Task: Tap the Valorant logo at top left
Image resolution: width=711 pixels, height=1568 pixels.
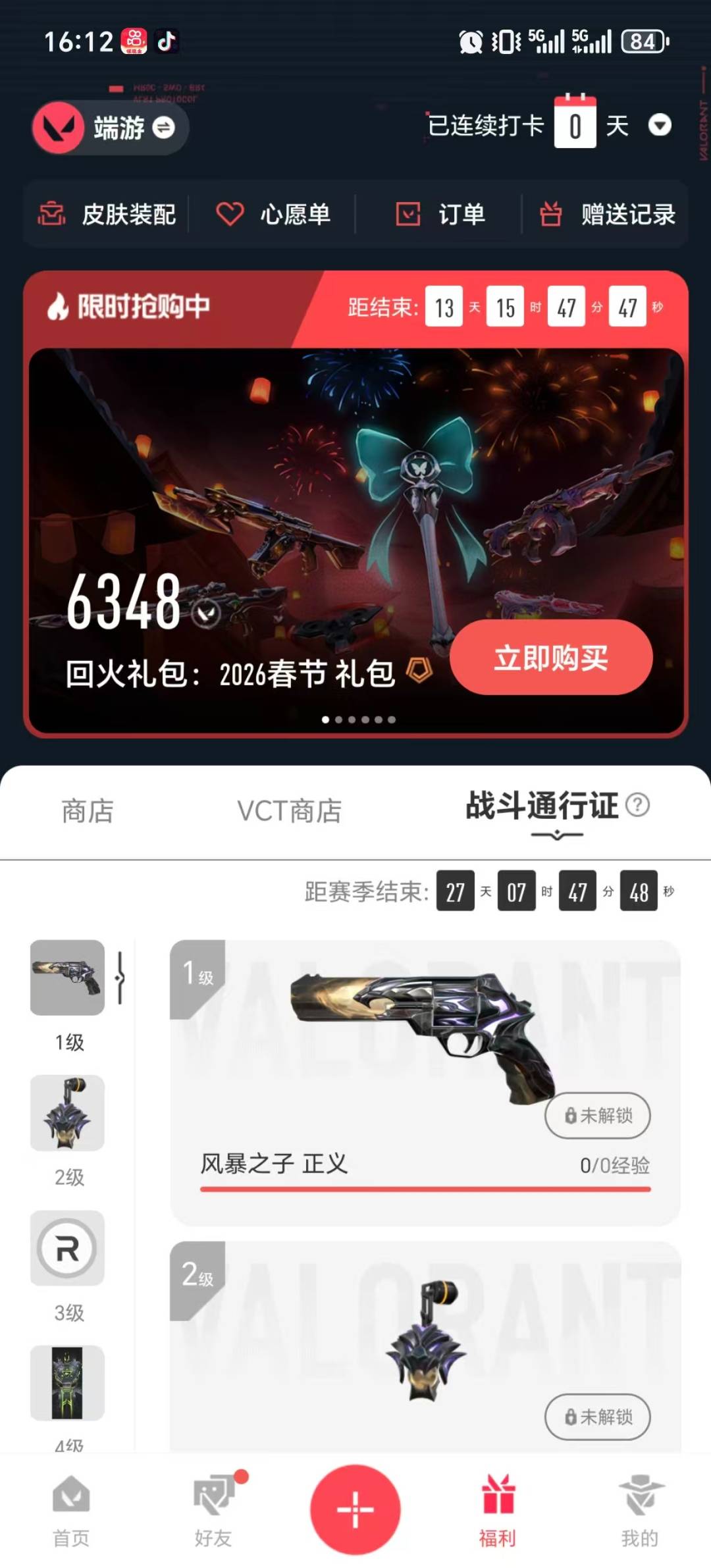Action: (x=58, y=127)
